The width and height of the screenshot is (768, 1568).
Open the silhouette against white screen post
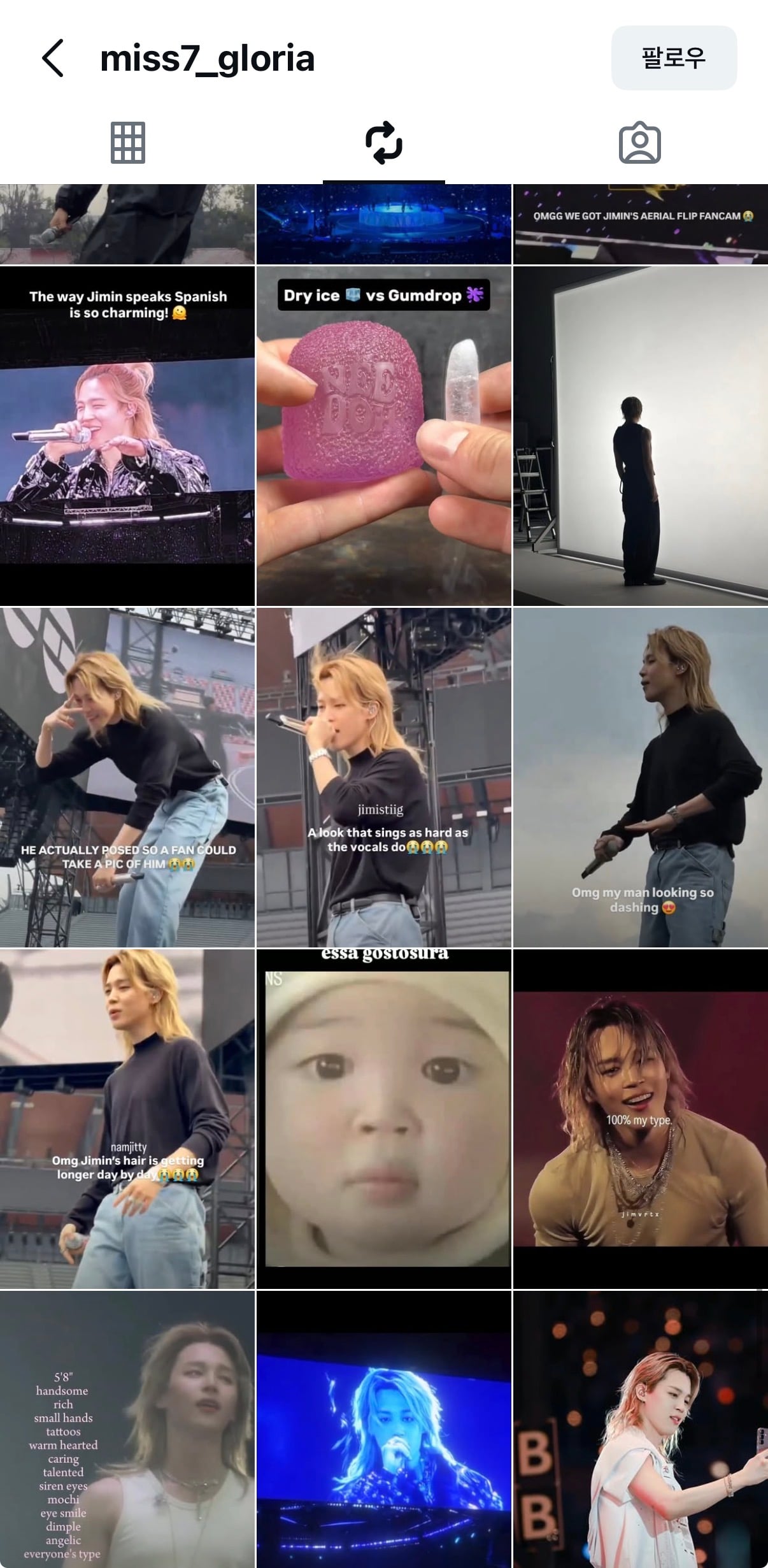[641, 436]
